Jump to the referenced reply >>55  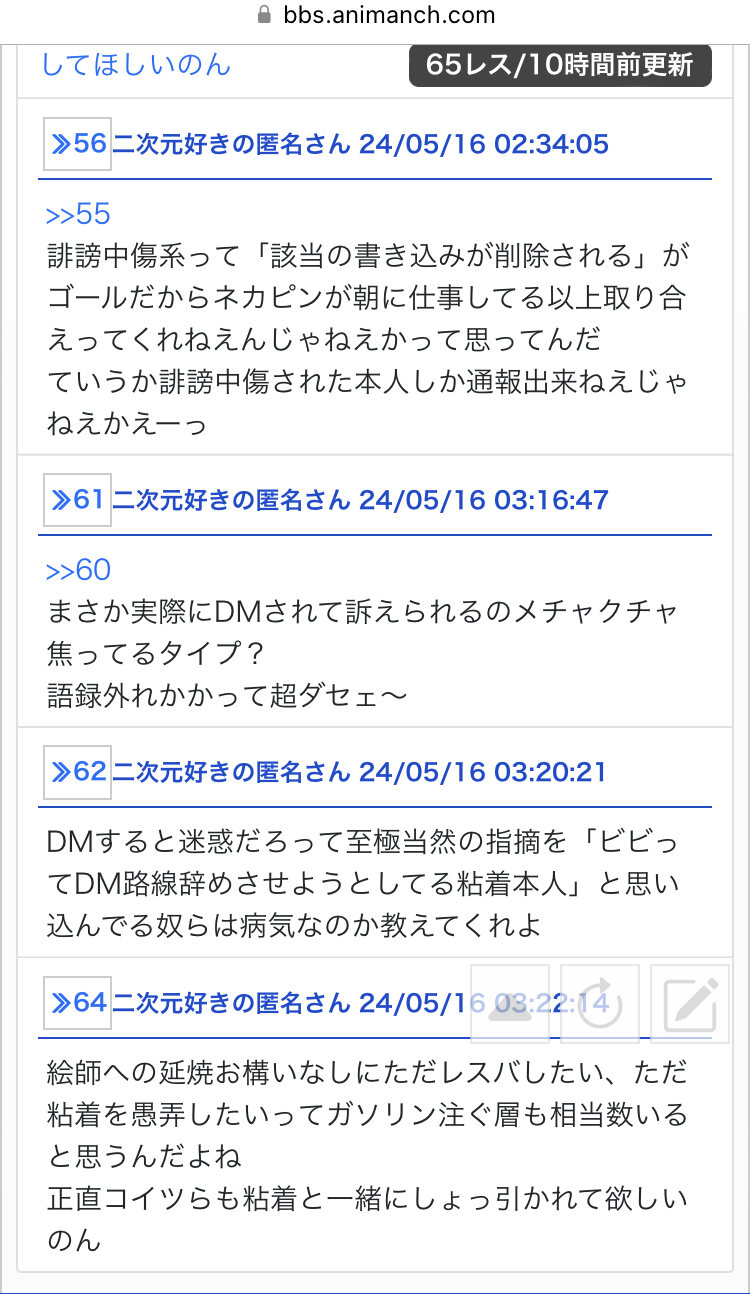(x=78, y=214)
